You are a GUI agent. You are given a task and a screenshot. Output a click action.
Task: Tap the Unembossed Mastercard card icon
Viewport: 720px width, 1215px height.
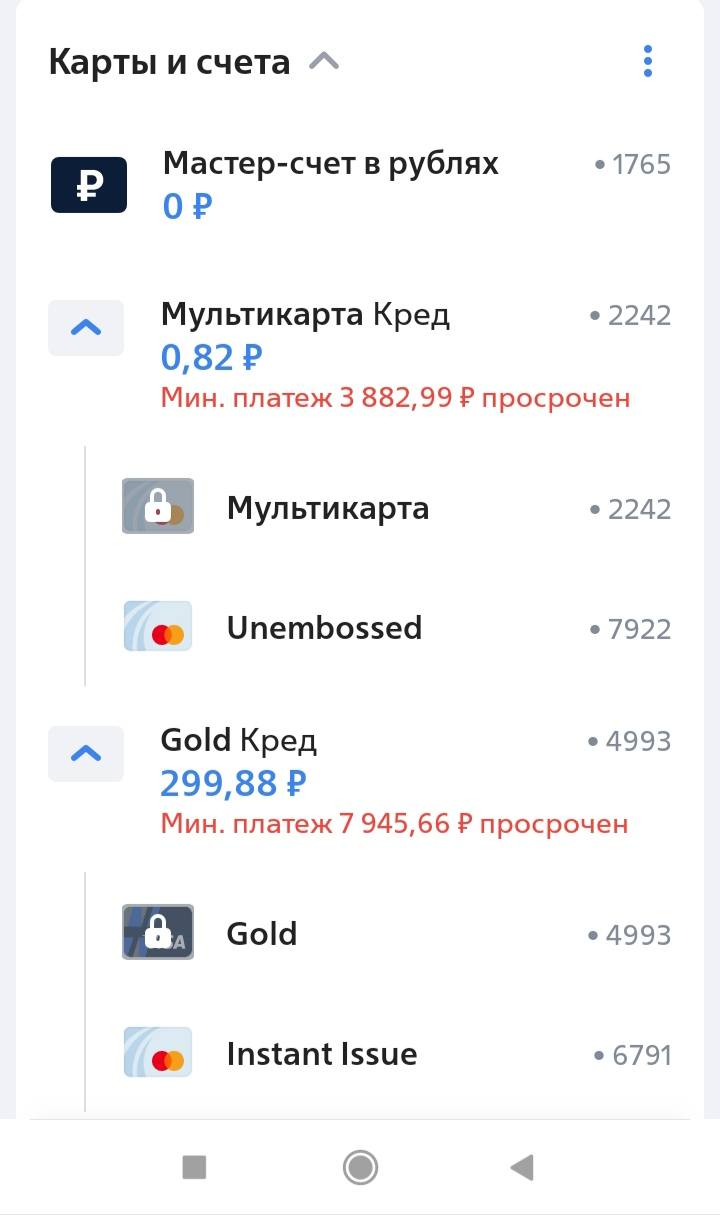tap(157, 627)
